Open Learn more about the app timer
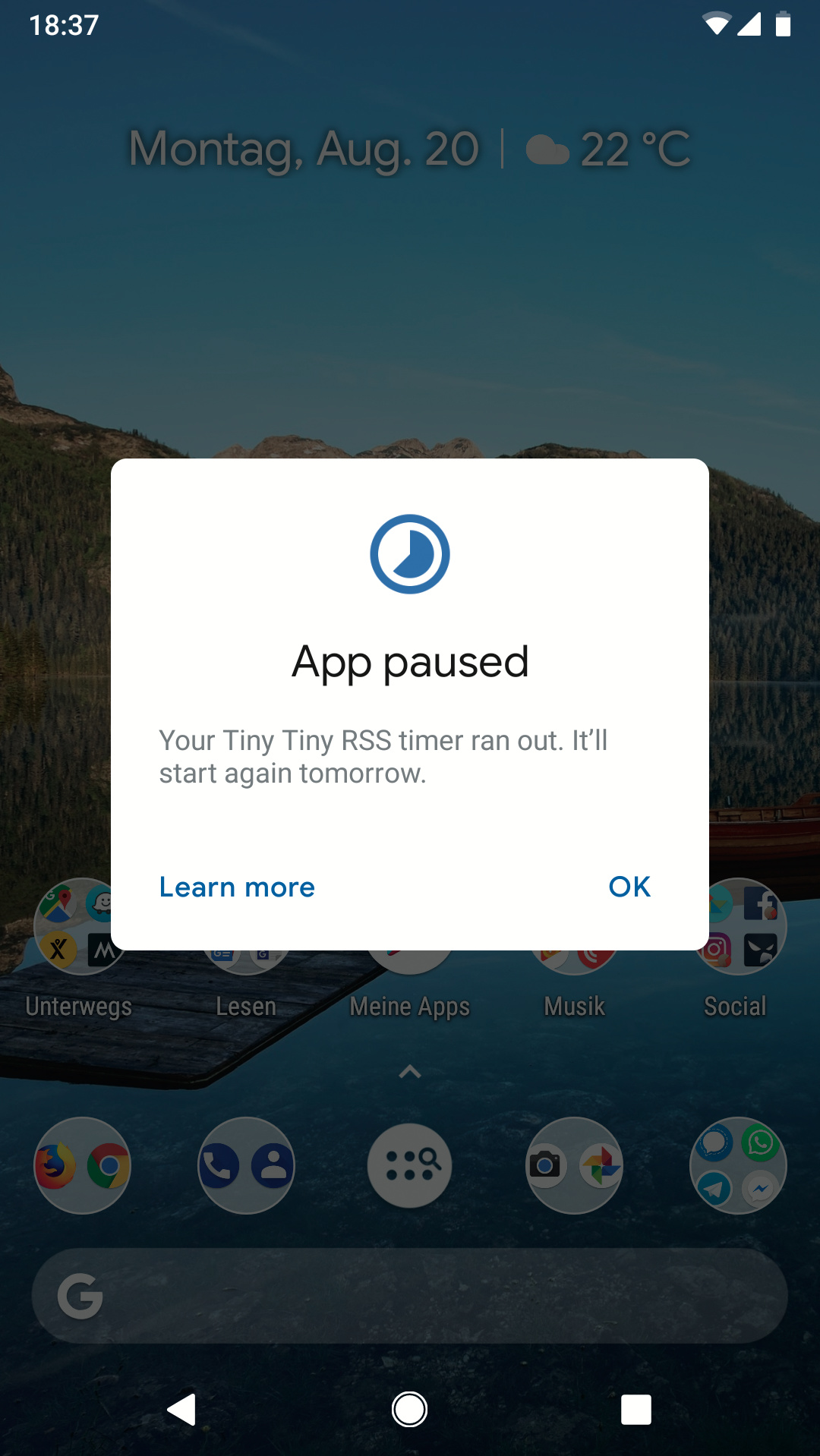 (x=237, y=887)
